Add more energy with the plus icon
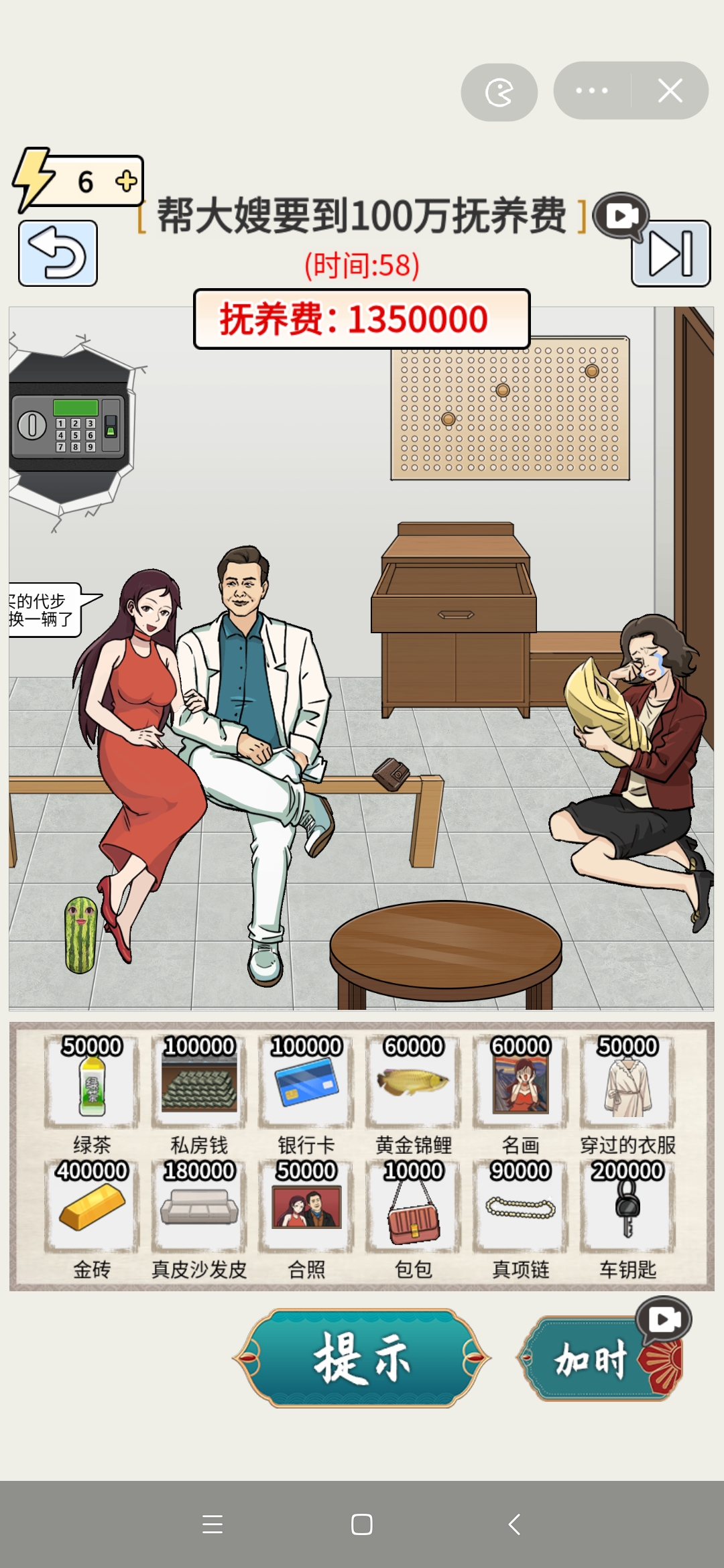Viewport: 724px width, 1568px height. pyautogui.click(x=126, y=182)
